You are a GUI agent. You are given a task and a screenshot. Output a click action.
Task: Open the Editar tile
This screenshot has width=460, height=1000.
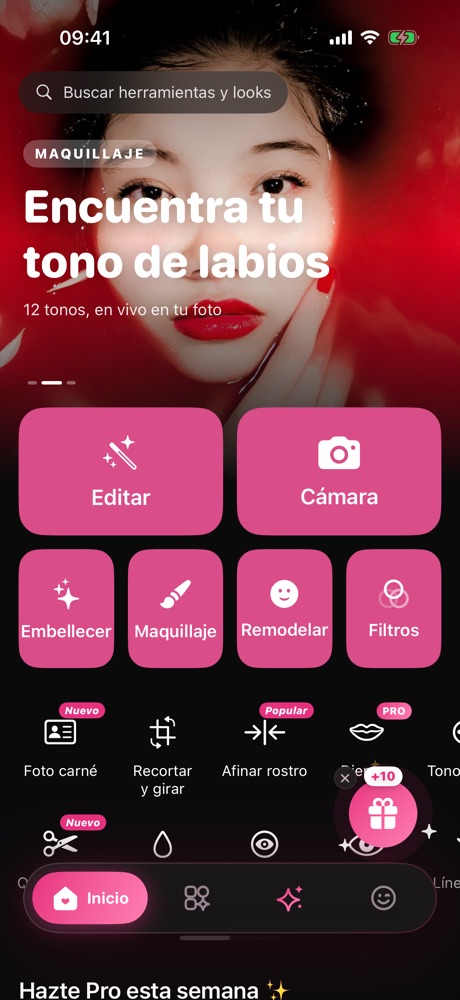[x=121, y=471]
